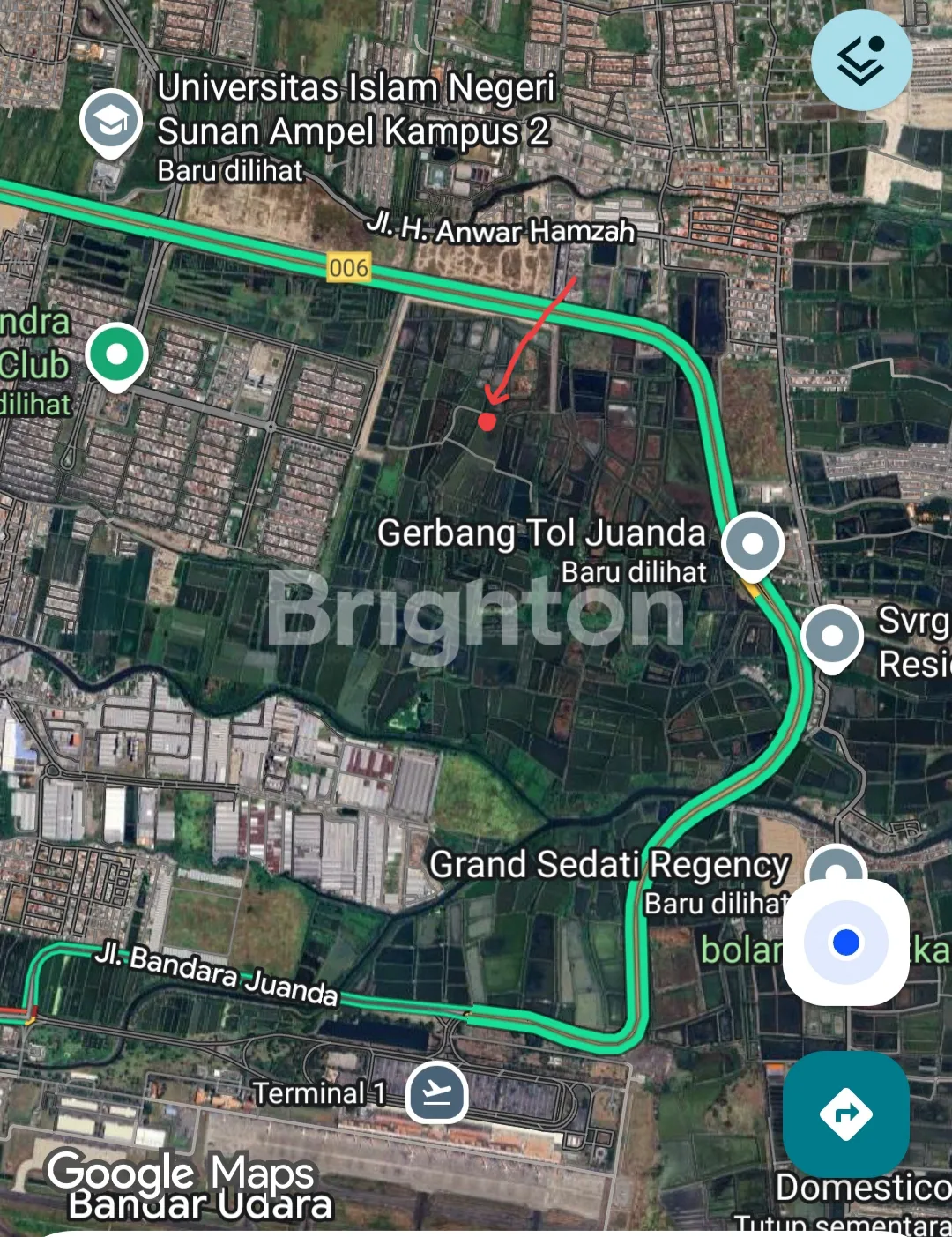This screenshot has height=1237, width=952.
Task: Open the map layers selector
Action: tap(860, 60)
